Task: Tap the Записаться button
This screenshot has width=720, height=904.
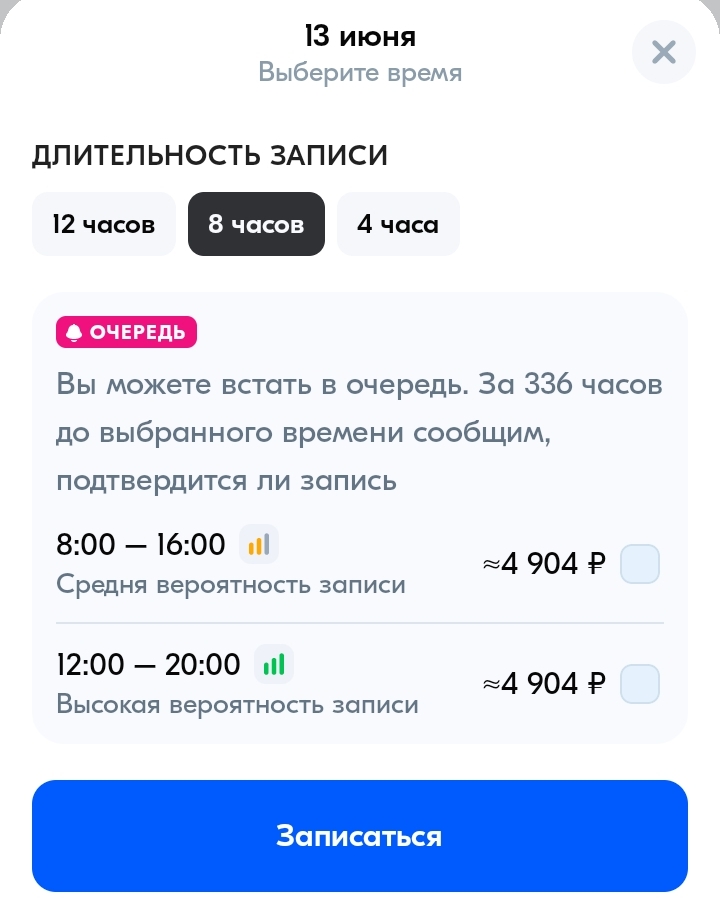Action: [x=360, y=836]
